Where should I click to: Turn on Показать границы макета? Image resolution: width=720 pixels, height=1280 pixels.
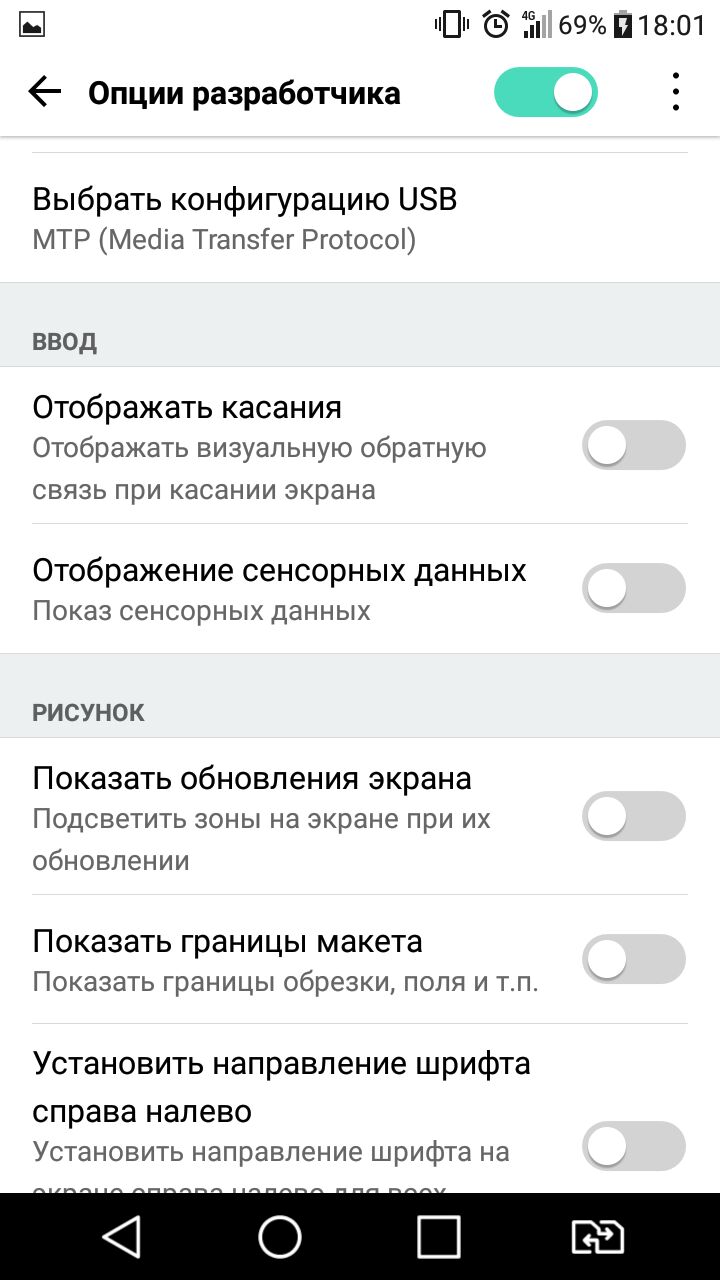pyautogui.click(x=634, y=959)
